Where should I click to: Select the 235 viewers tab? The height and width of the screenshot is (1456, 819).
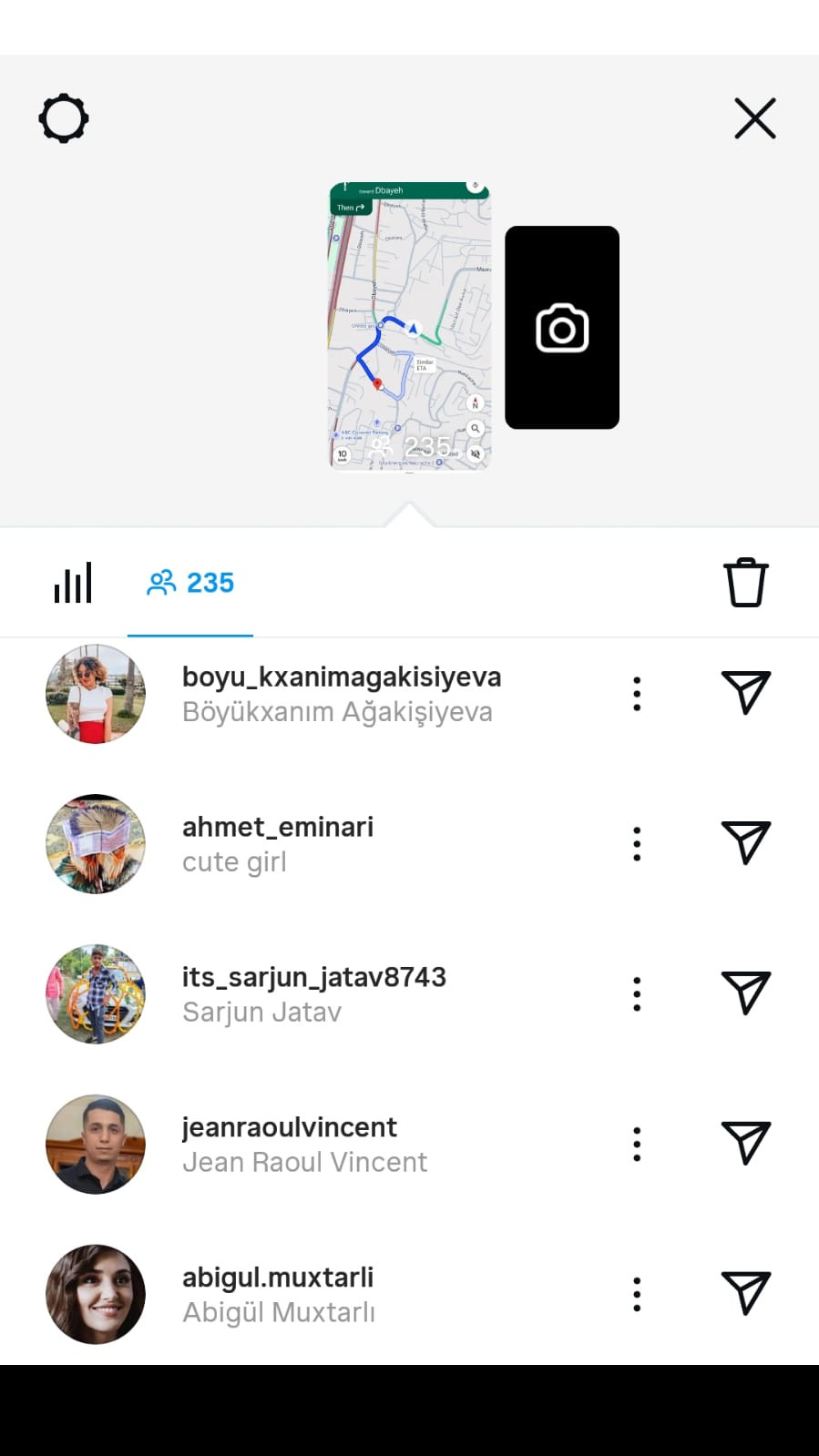(190, 583)
